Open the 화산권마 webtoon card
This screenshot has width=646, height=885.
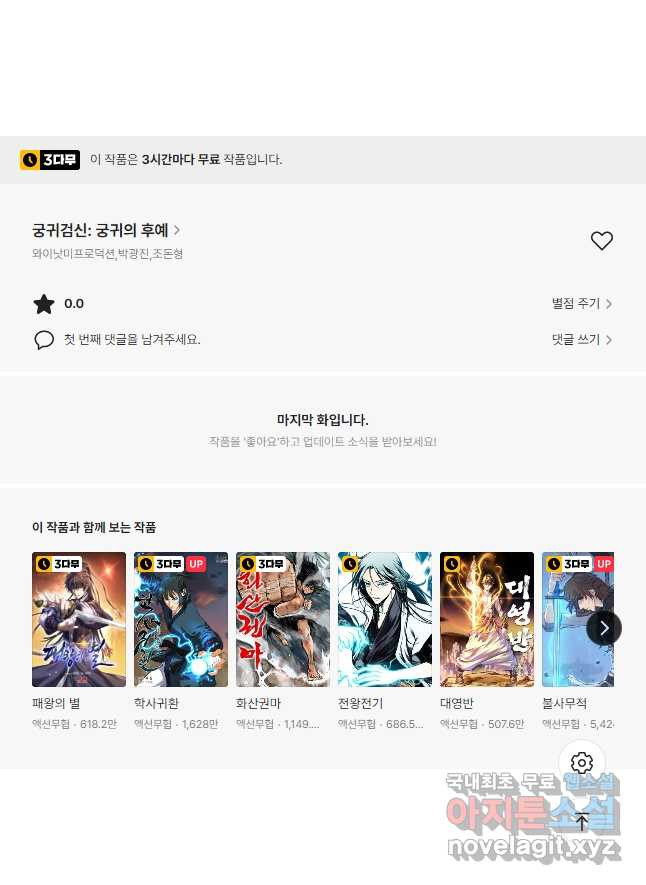283,619
